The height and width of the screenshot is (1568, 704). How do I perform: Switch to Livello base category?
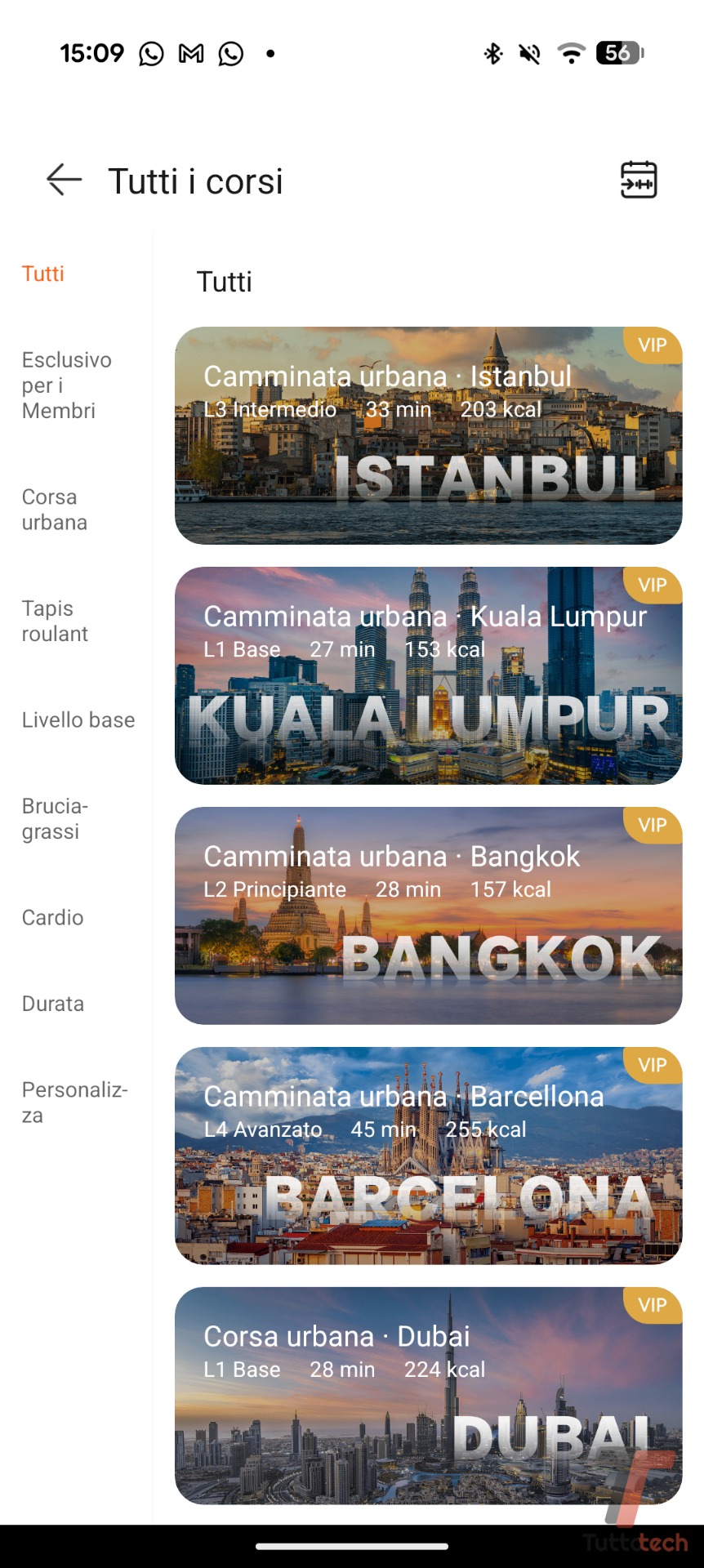point(78,720)
